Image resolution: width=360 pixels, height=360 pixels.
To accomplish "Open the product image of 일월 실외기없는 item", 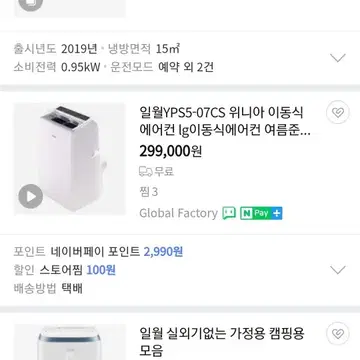I will [70, 342].
